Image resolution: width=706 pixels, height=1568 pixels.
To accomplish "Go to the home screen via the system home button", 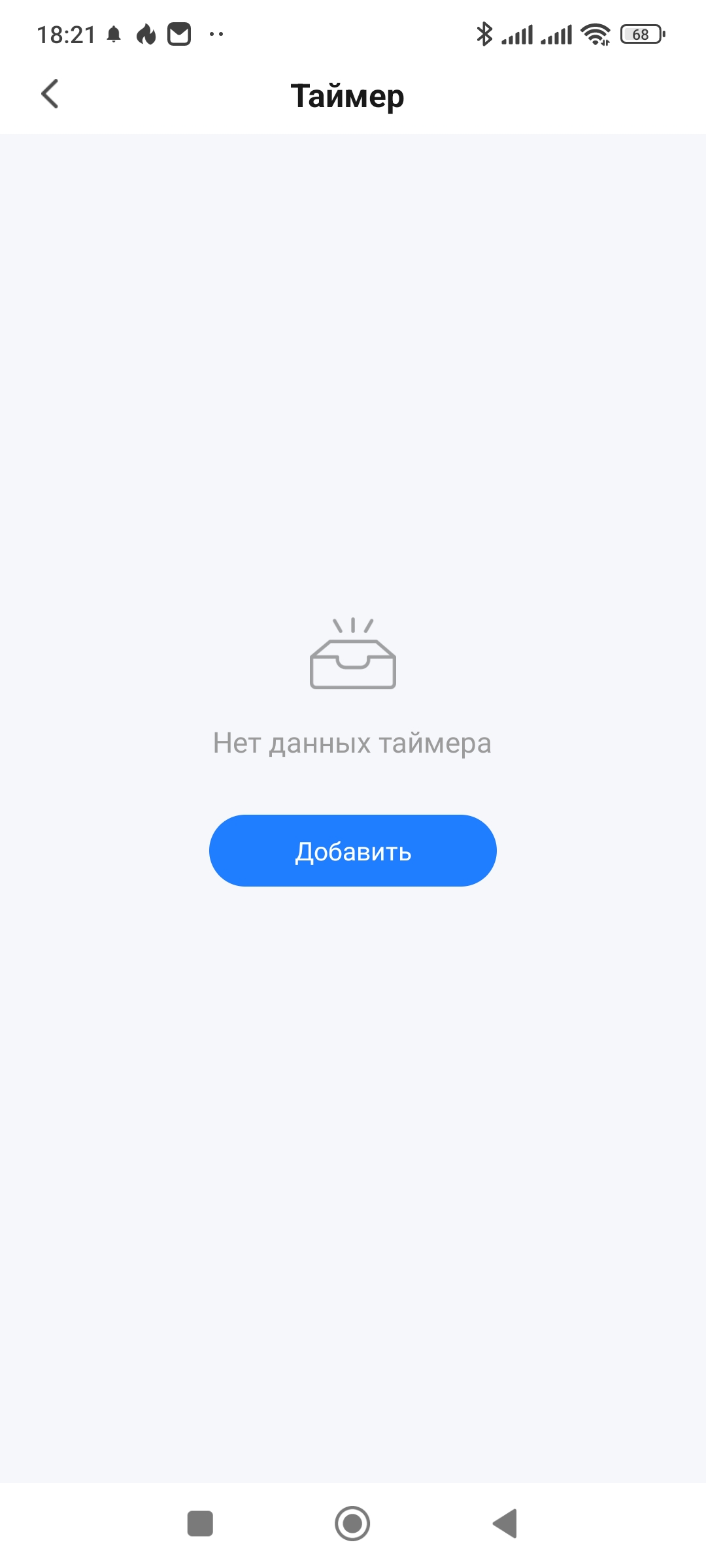I will pyautogui.click(x=352, y=1524).
